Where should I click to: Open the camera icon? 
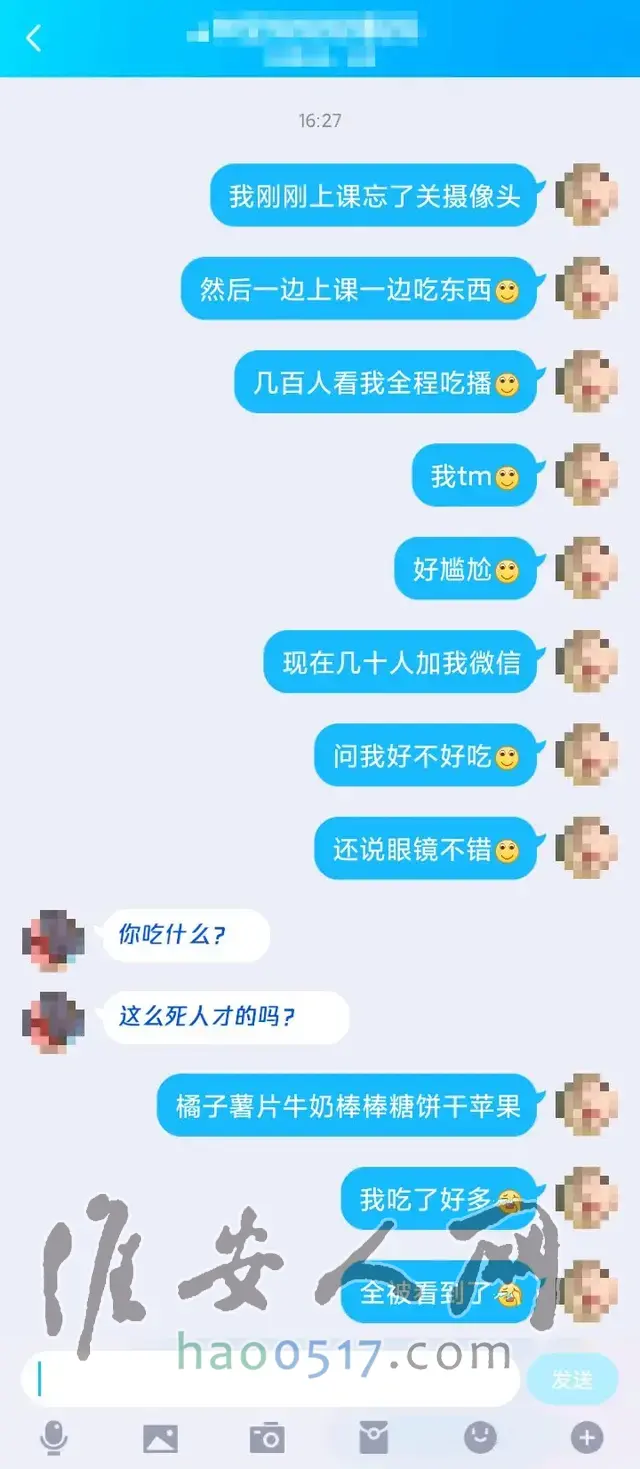(x=267, y=1438)
